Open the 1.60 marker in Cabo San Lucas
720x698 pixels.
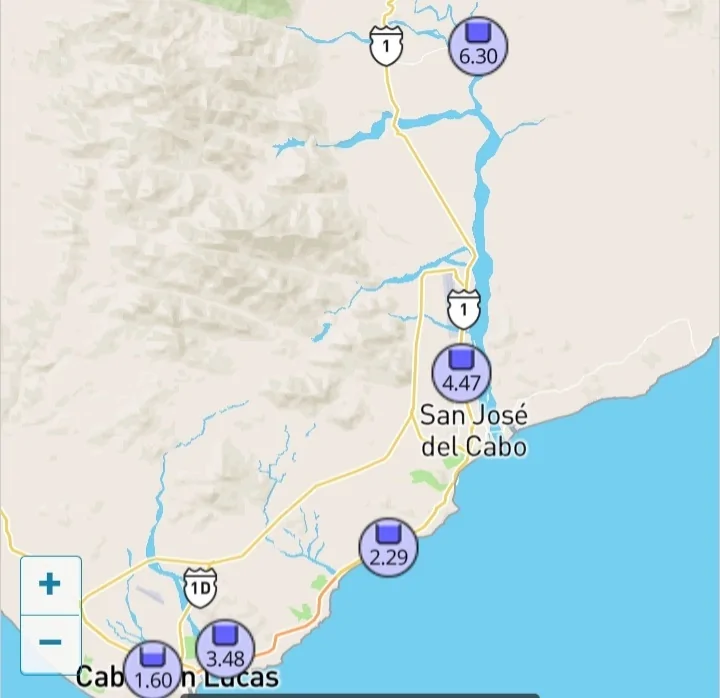pyautogui.click(x=153, y=670)
